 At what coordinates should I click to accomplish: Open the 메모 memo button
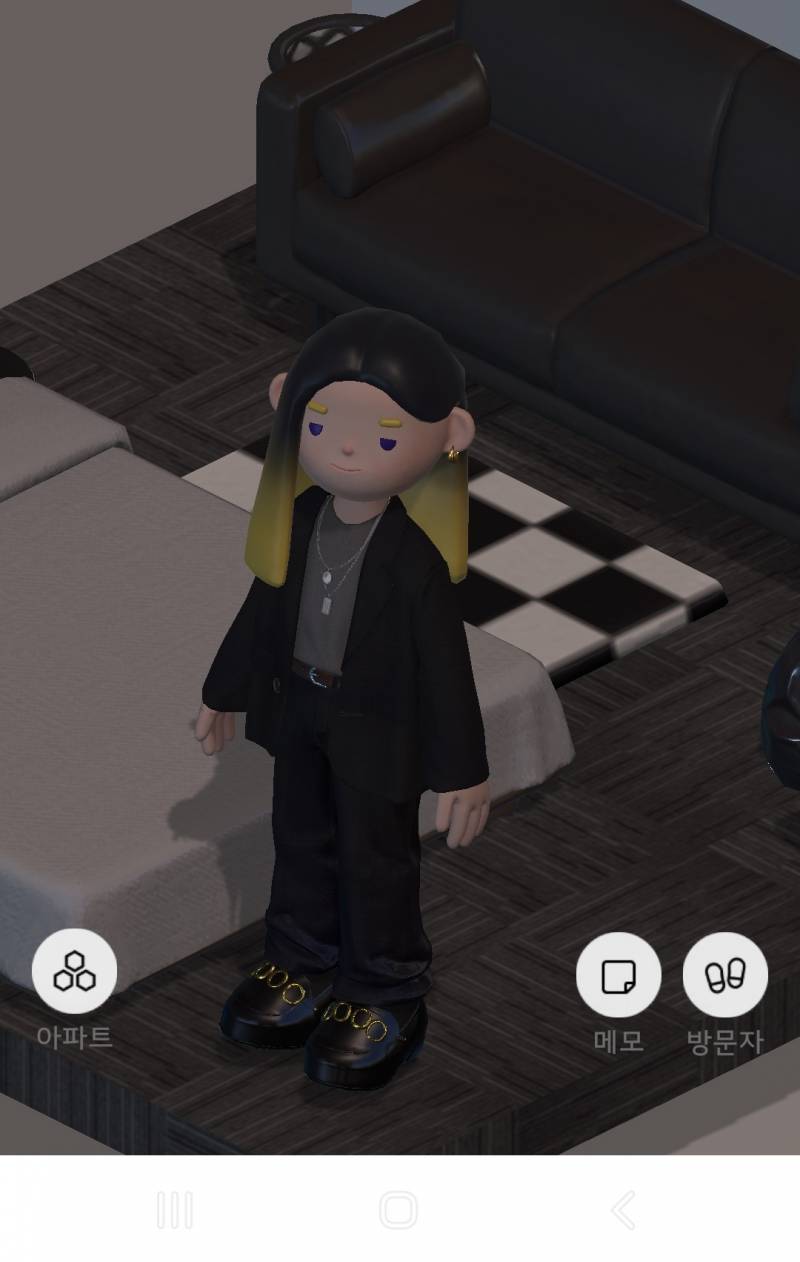pos(618,976)
